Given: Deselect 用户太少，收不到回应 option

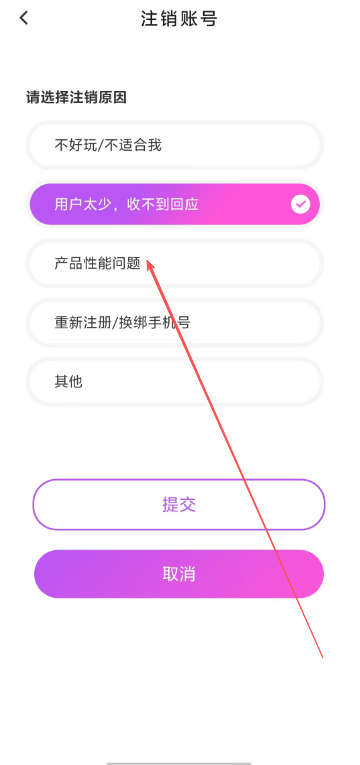Looking at the screenshot, I should [175, 204].
